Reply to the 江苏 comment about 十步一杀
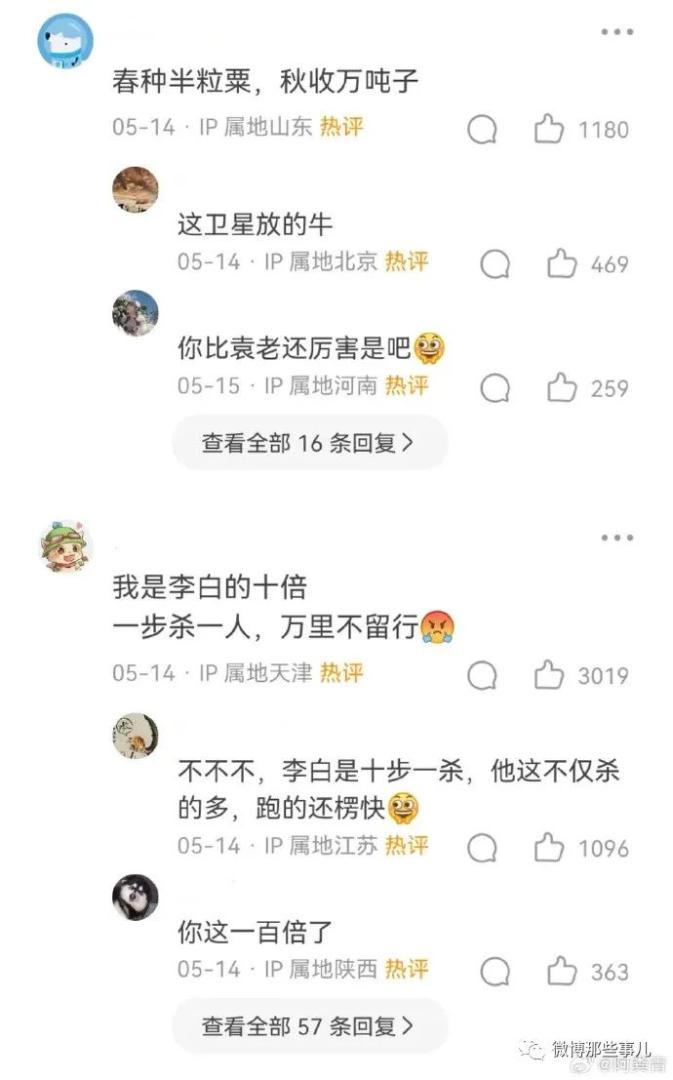The image size is (673, 1080). tap(482, 848)
